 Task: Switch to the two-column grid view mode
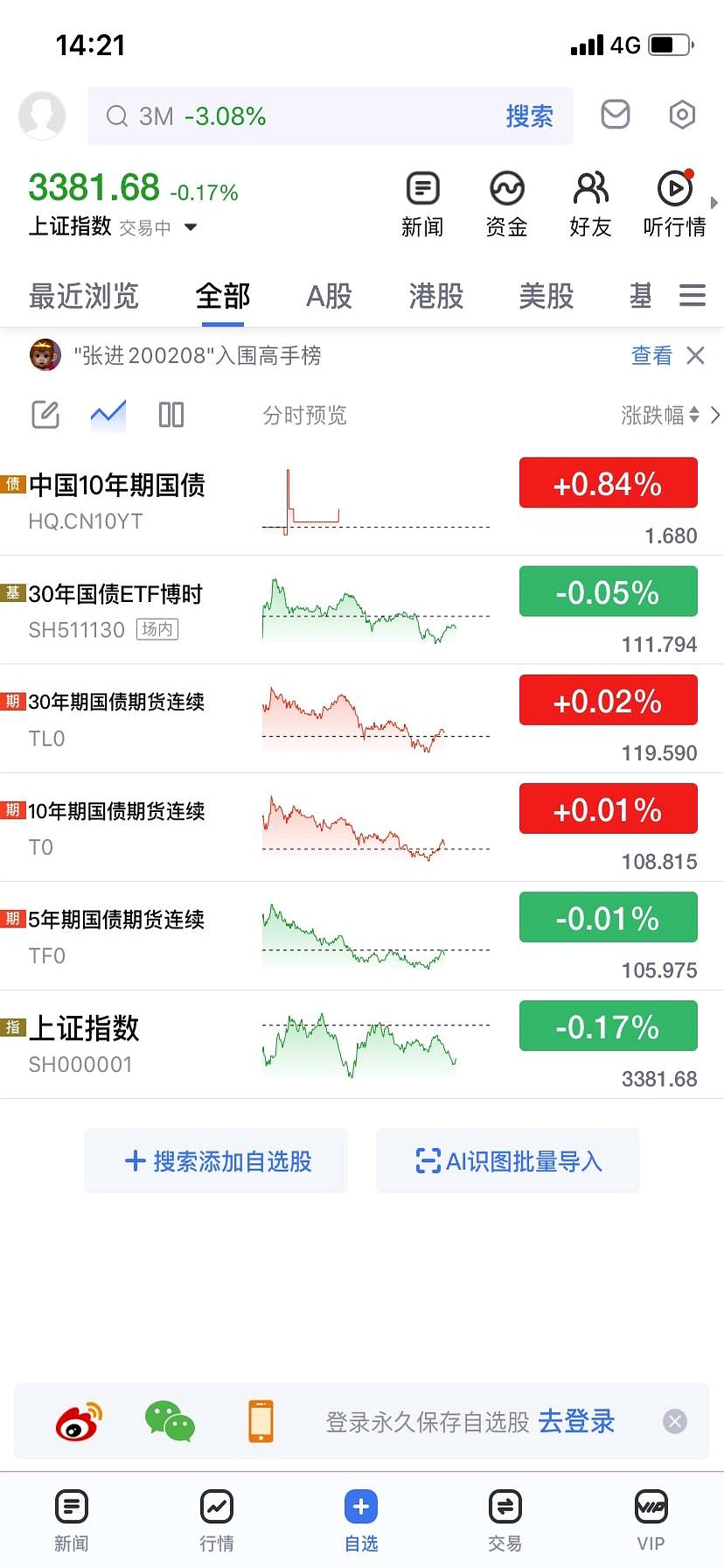click(x=171, y=415)
